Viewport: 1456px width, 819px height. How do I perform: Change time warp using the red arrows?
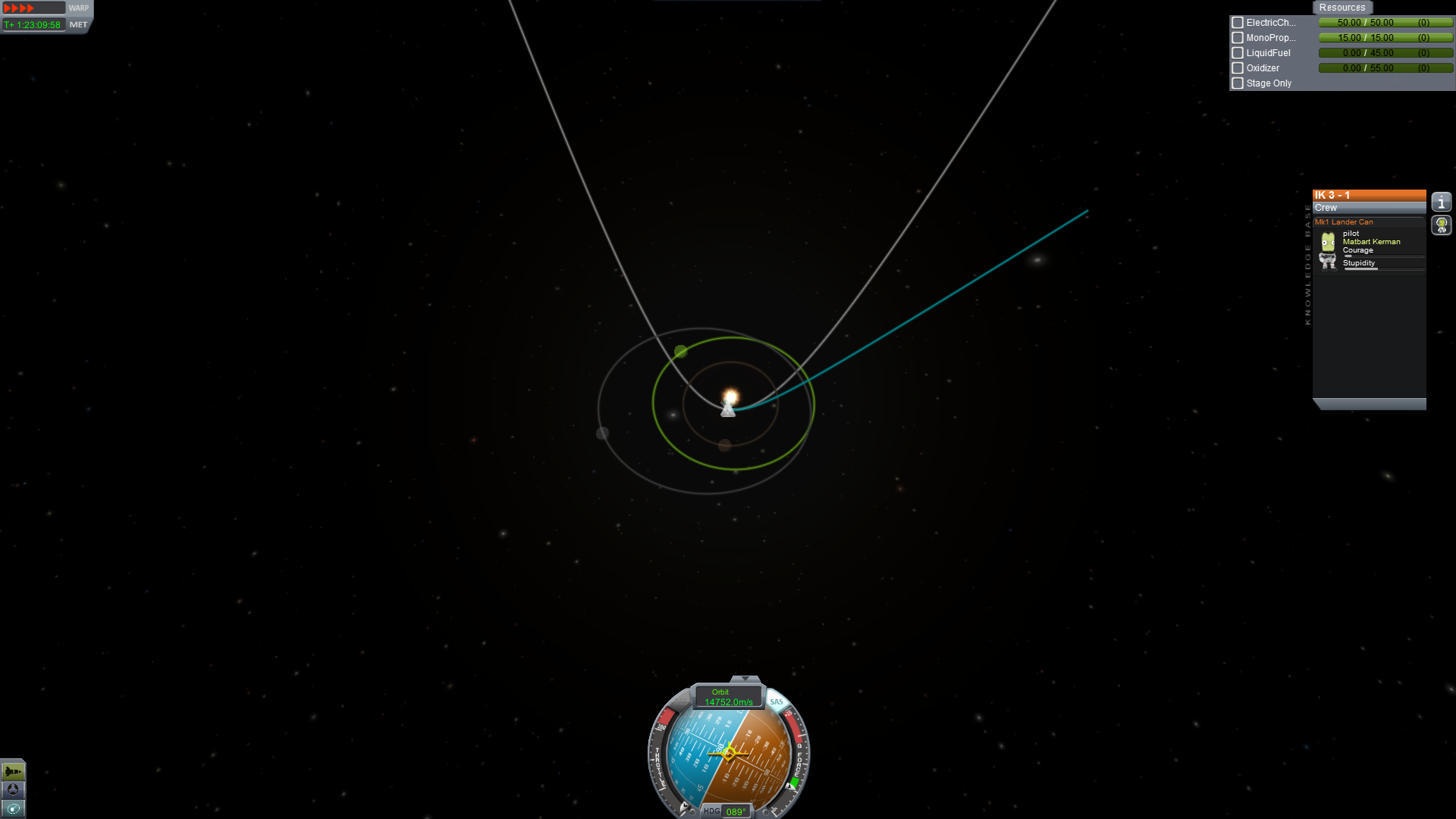coord(20,8)
